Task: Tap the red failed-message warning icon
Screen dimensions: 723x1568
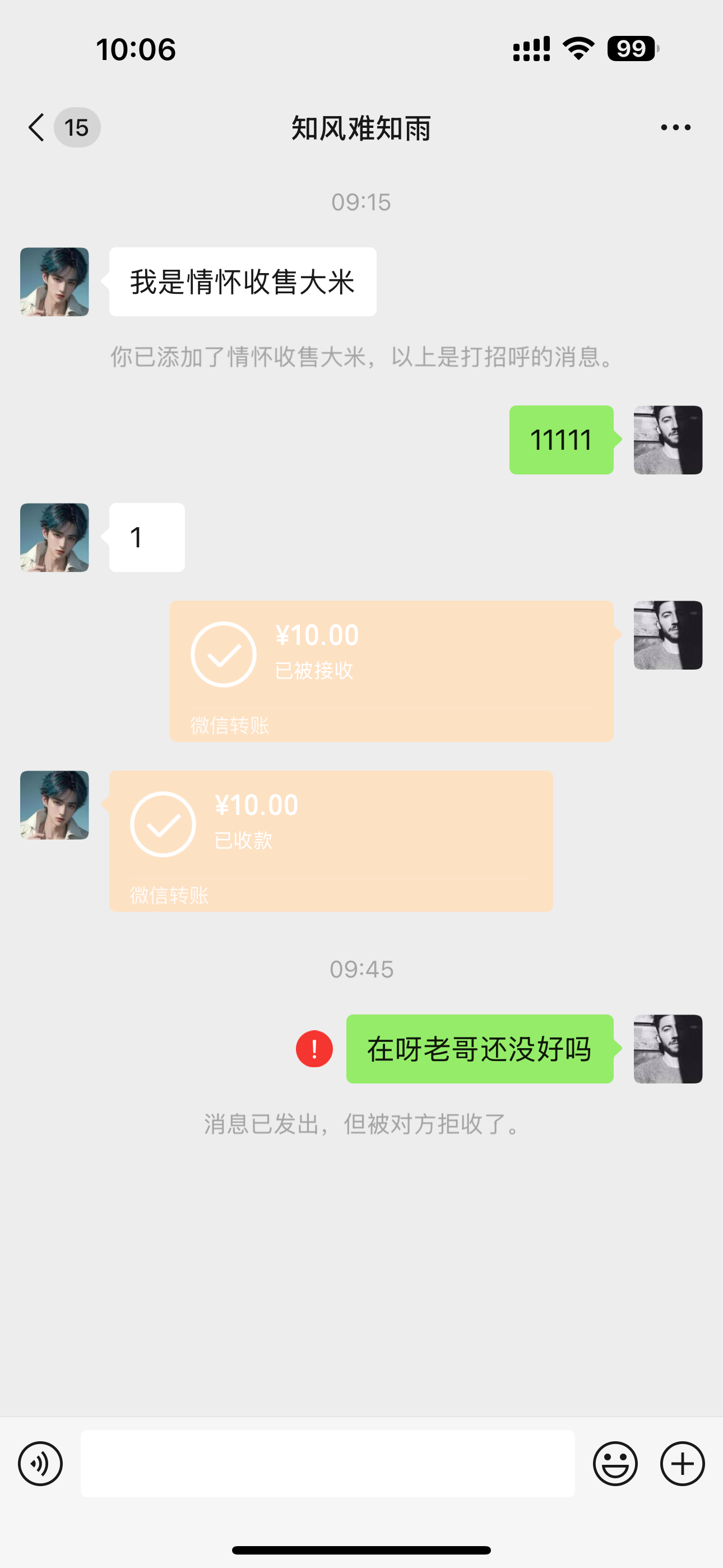Action: (314, 1049)
